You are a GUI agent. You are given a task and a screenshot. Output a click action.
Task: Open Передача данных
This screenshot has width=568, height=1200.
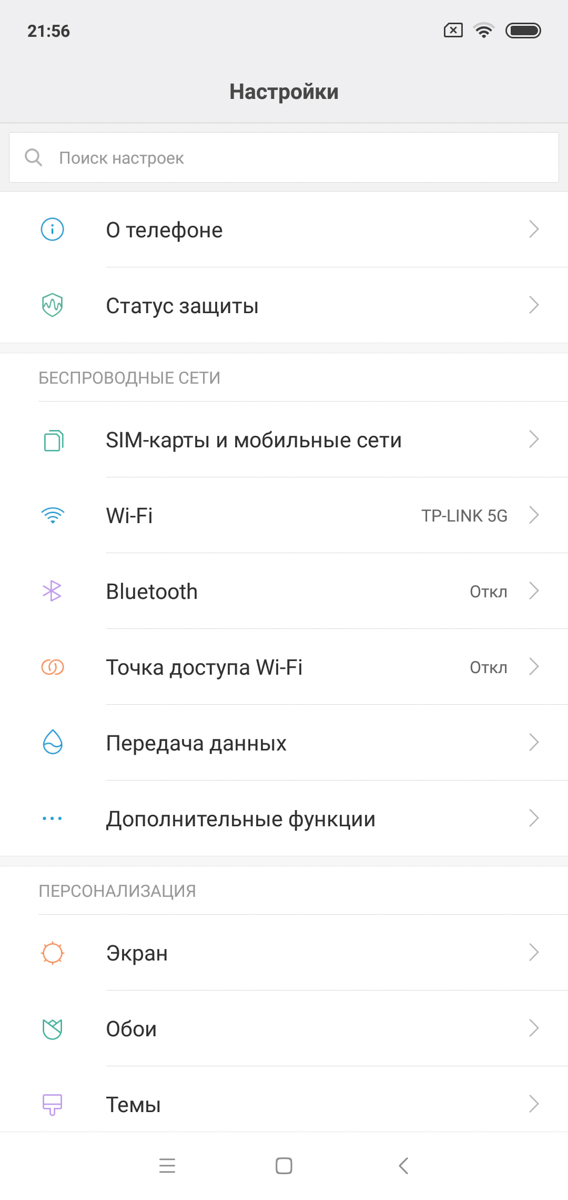click(x=284, y=743)
